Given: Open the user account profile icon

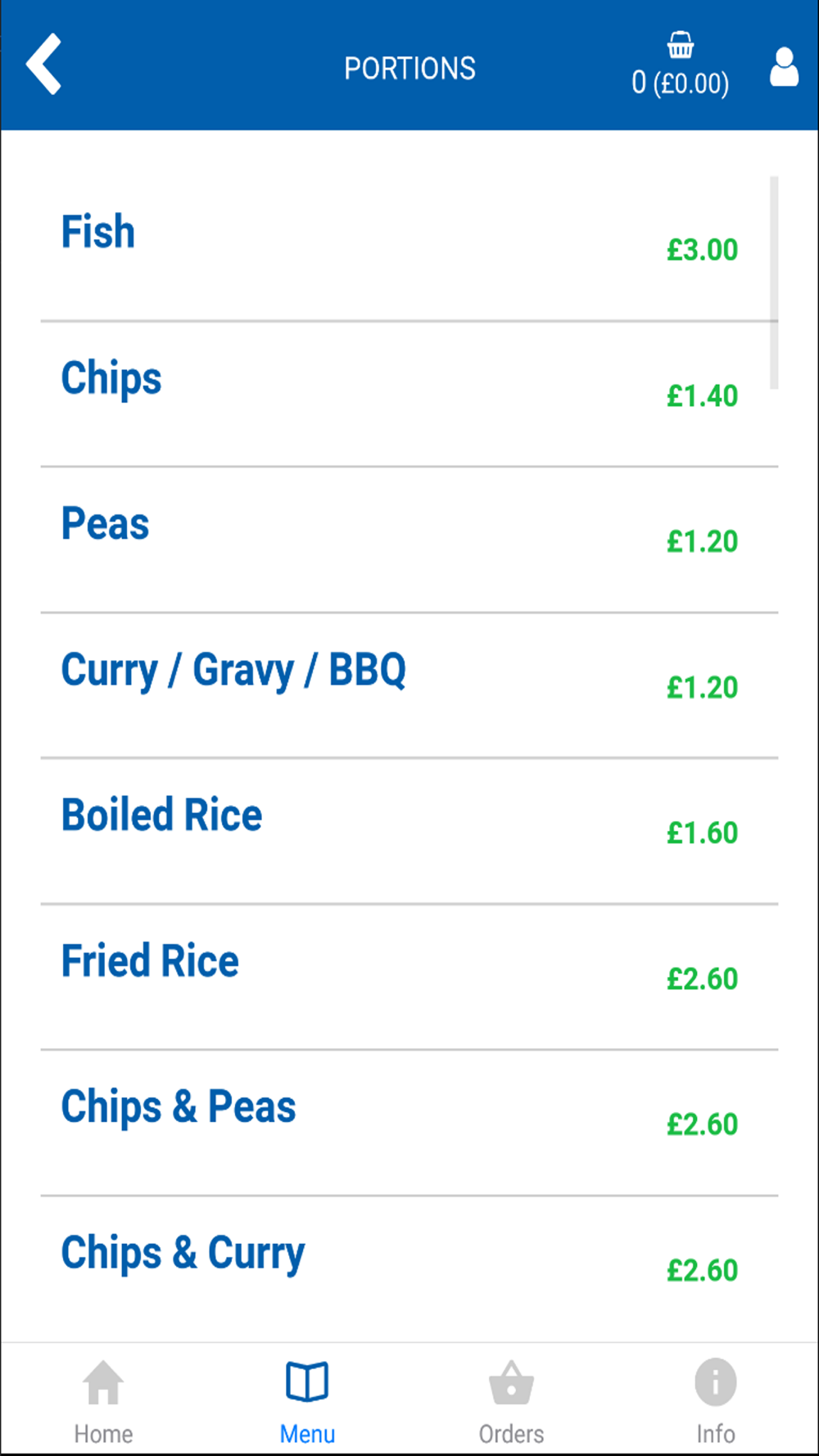Looking at the screenshot, I should (784, 66).
